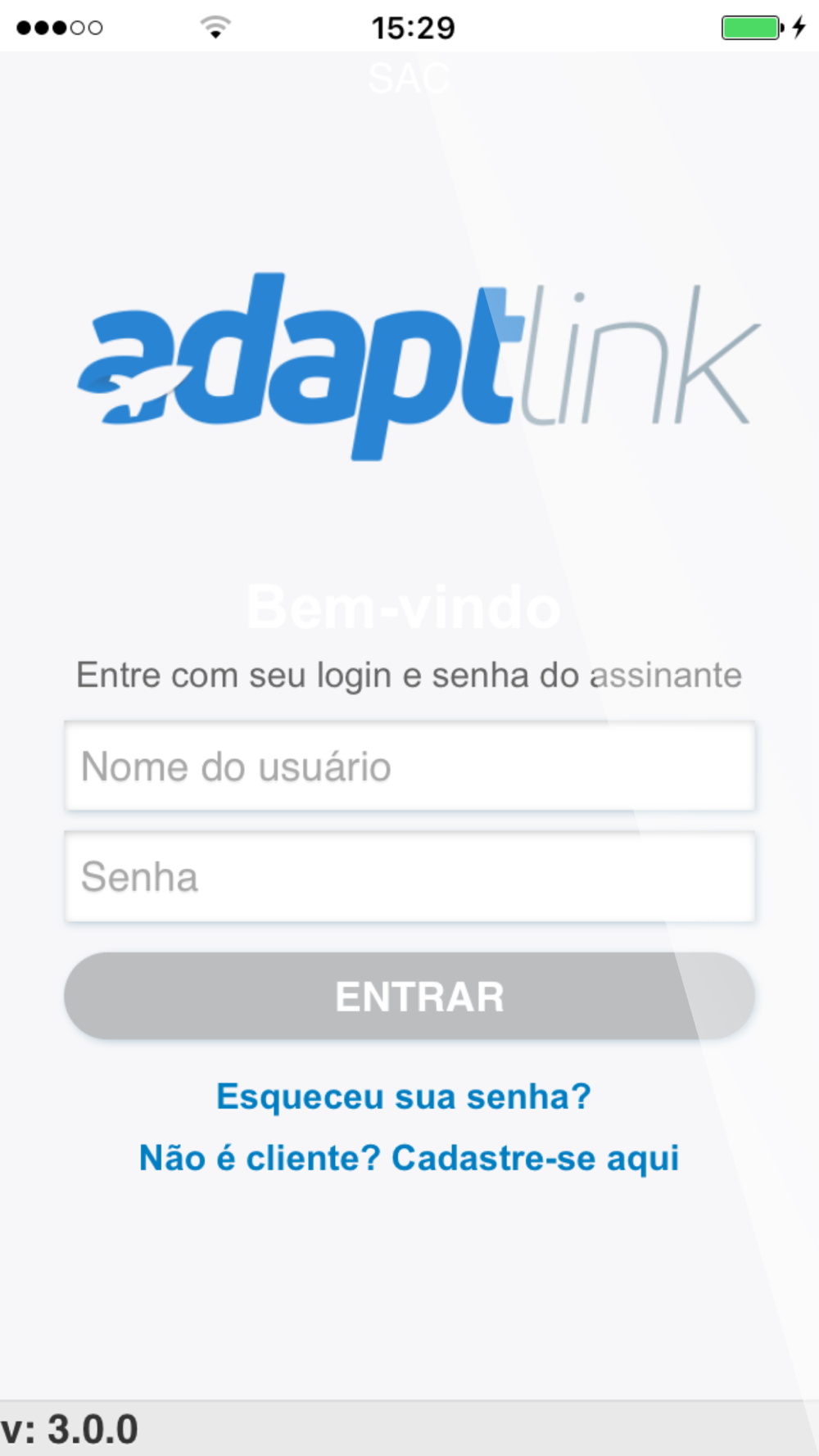This screenshot has height=1456, width=819.
Task: Tap the Nome do usuário field
Action: (x=409, y=766)
